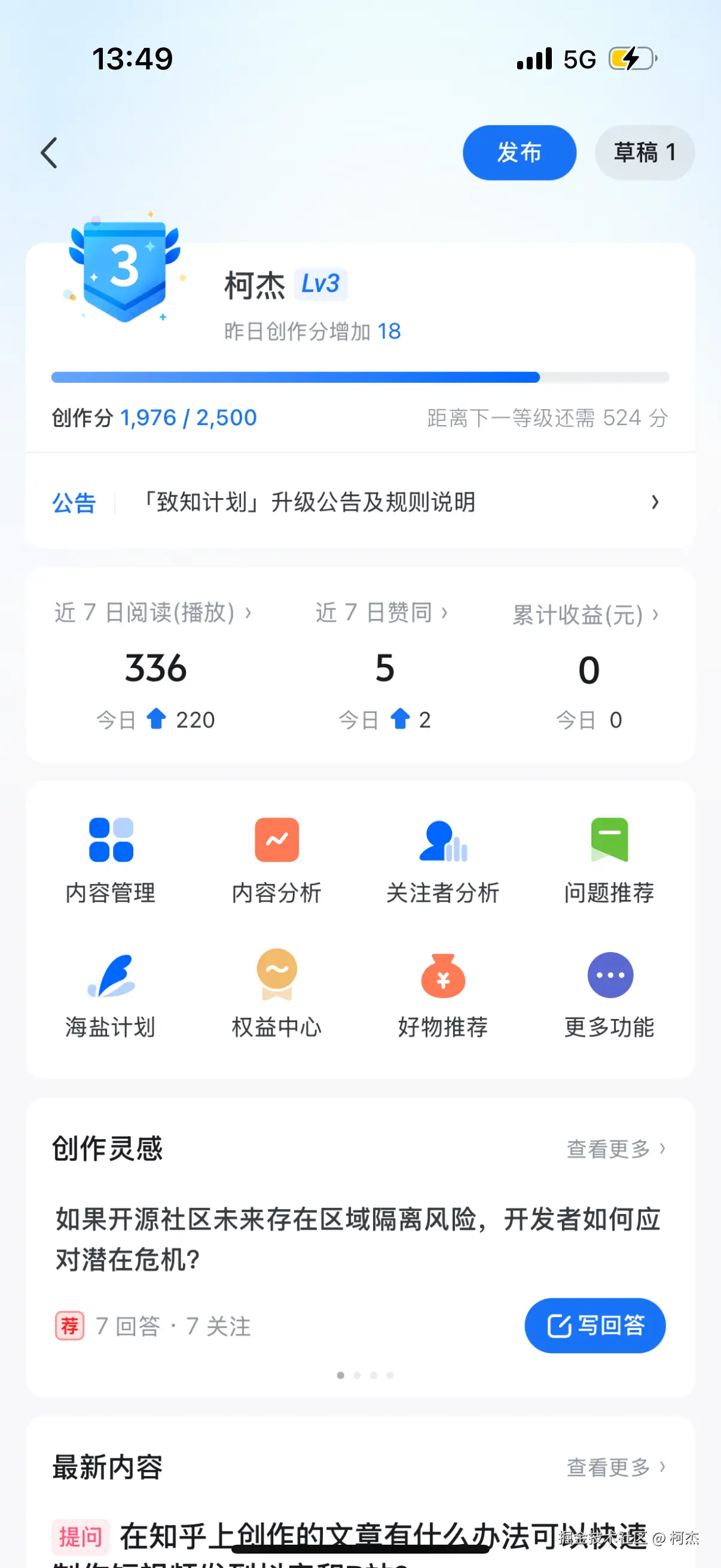Go back using the top-left arrow
This screenshot has width=721, height=1568.
click(x=49, y=152)
